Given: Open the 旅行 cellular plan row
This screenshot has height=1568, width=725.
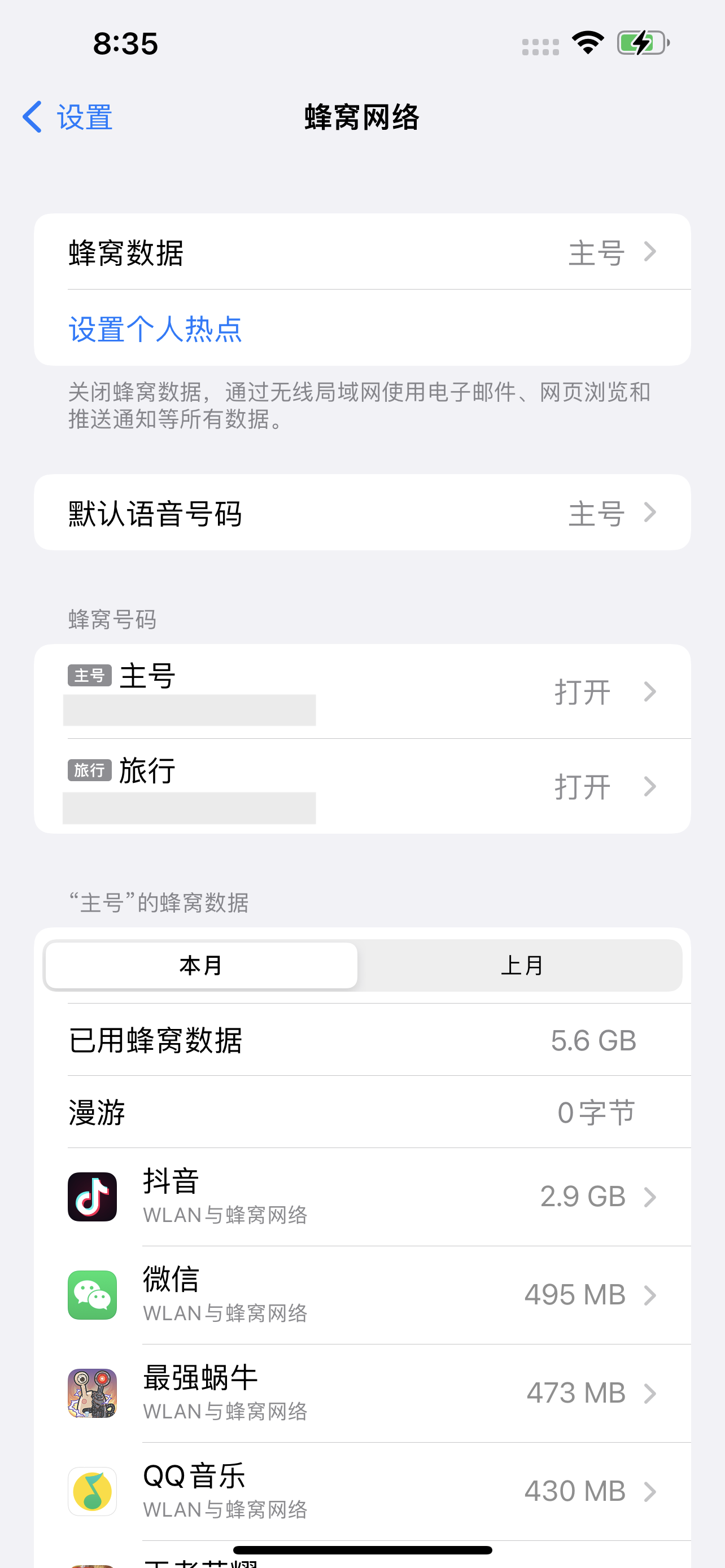Looking at the screenshot, I should tap(361, 786).
